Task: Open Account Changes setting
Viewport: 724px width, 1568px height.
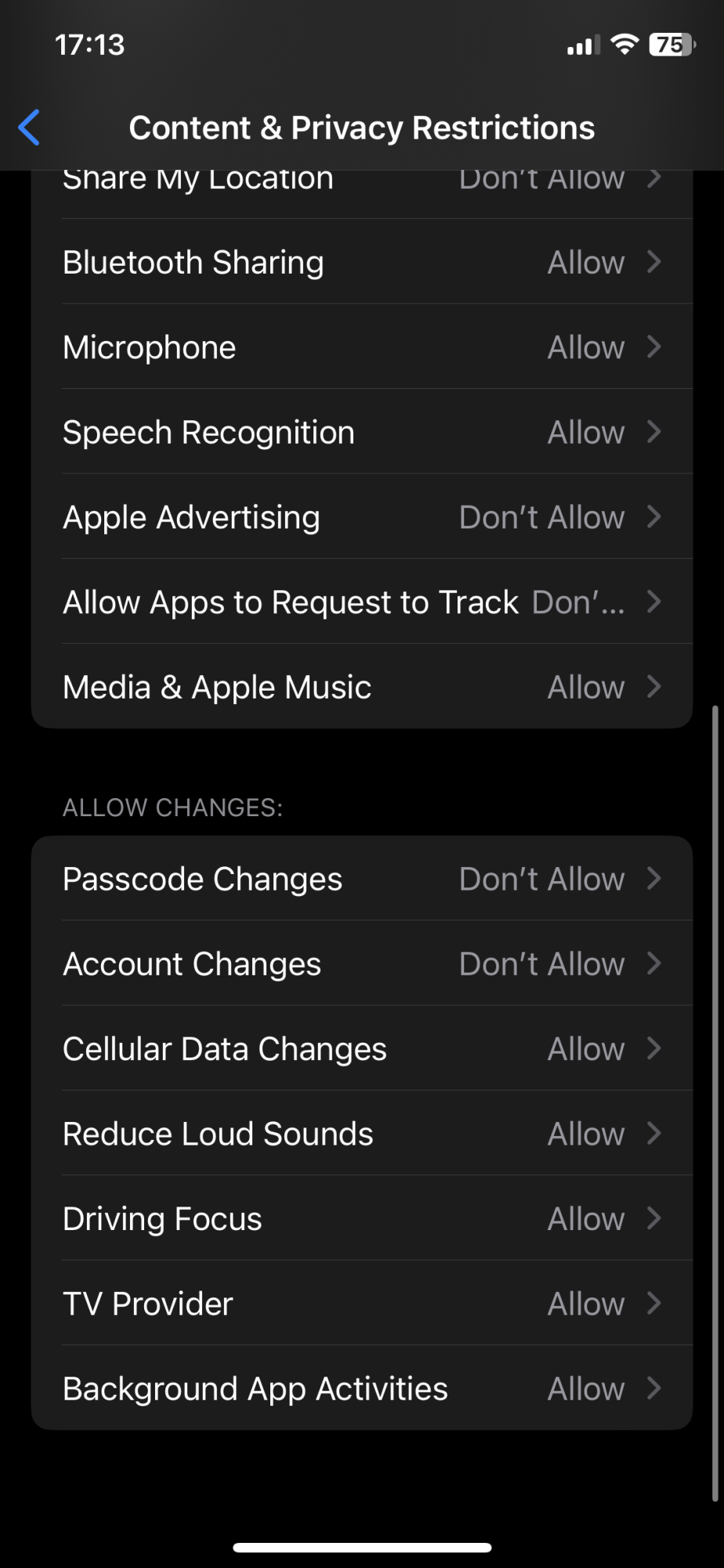Action: (361, 964)
